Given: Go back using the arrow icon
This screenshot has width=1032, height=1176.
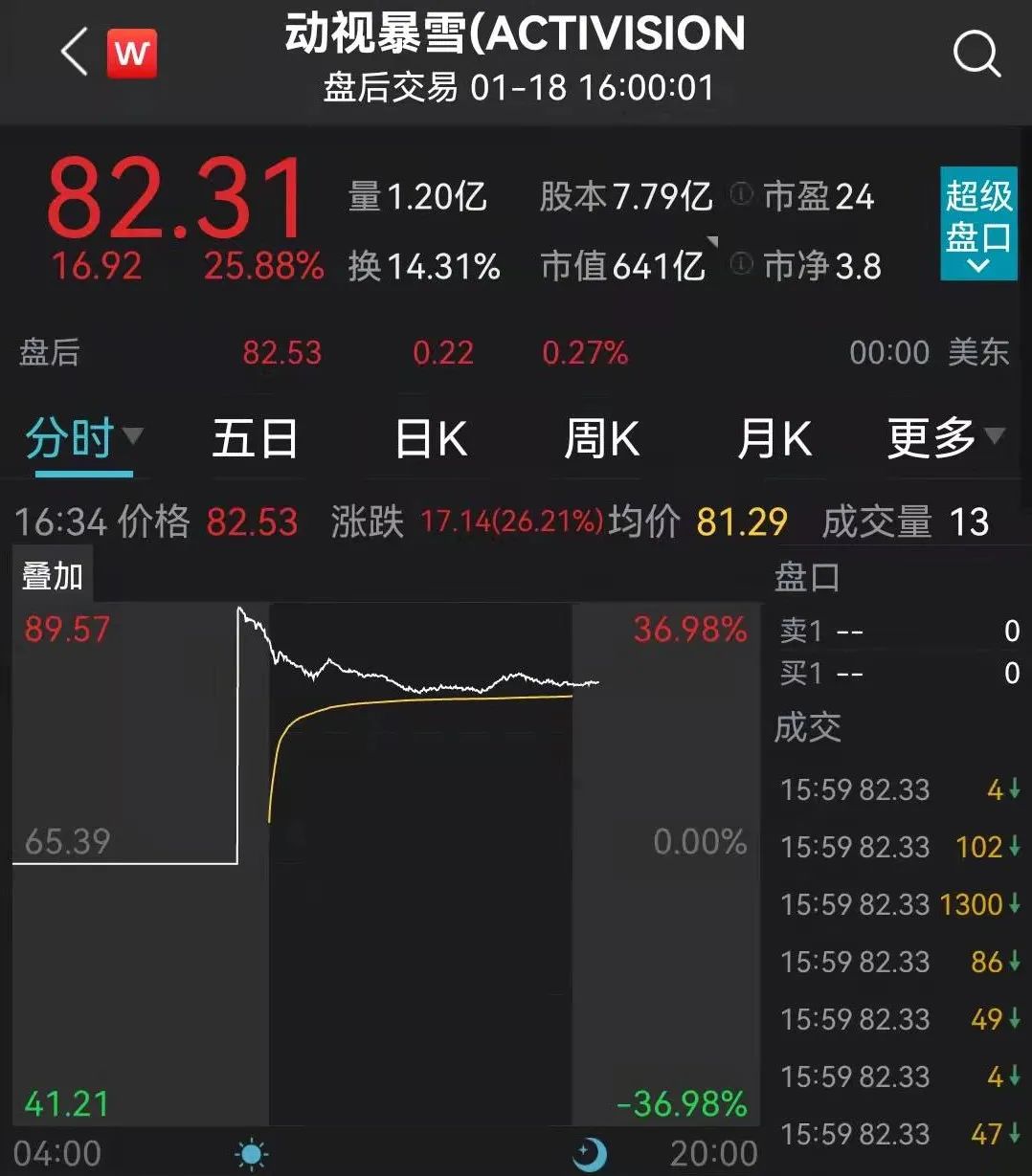Looking at the screenshot, I should (74, 53).
